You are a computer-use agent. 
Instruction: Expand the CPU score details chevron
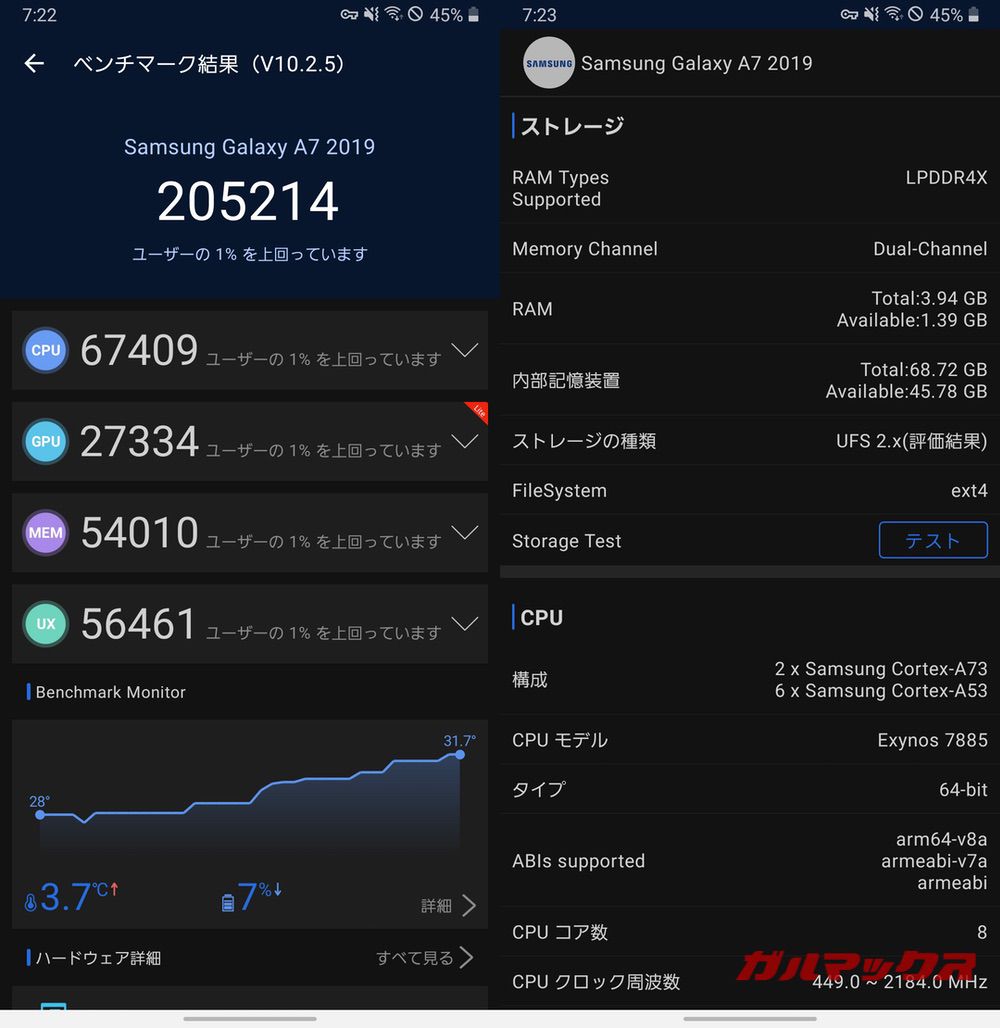coord(465,350)
